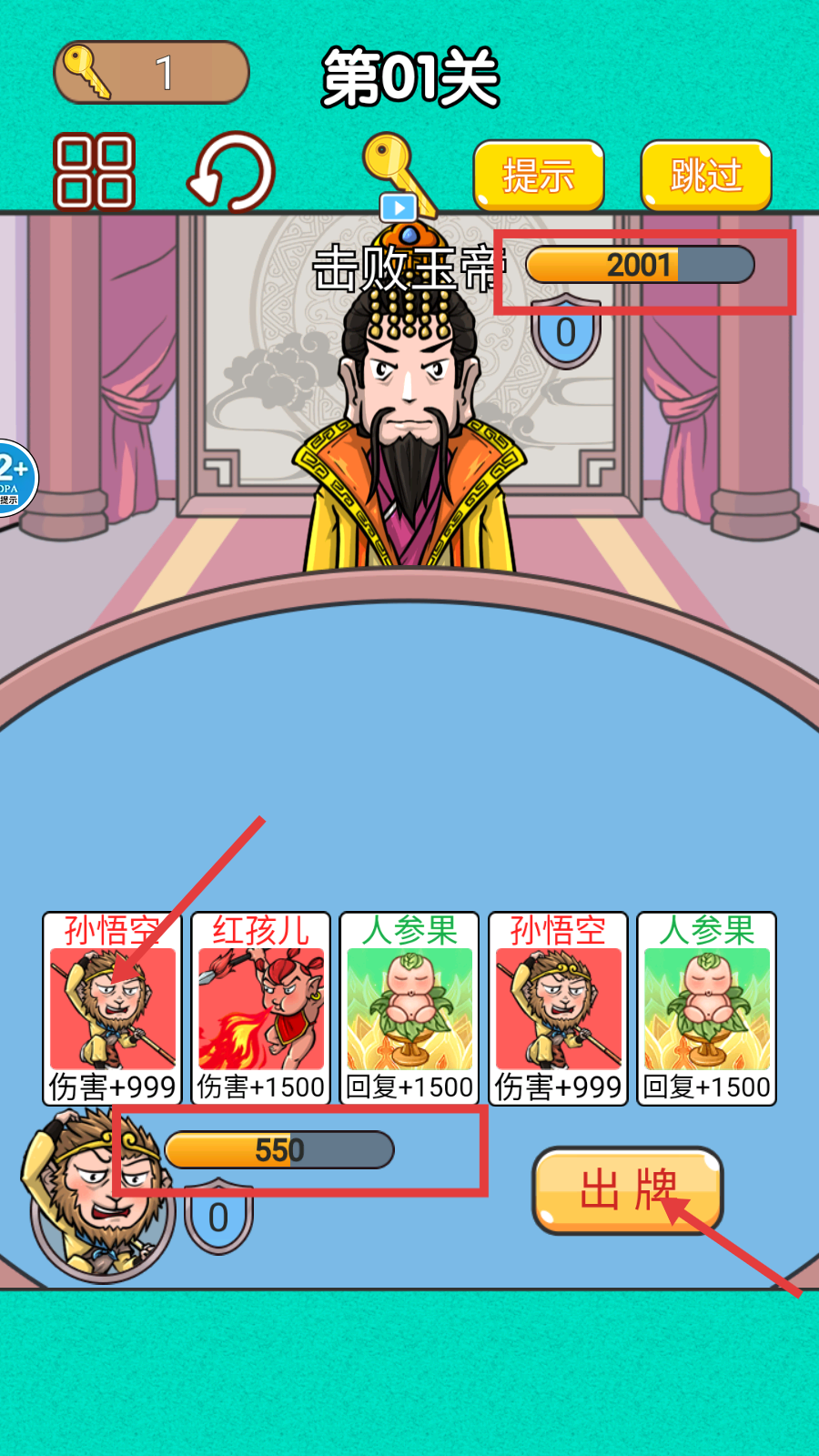This screenshot has height=1456, width=819.
Task: Play the selected cards with 出牌
Action: [x=627, y=1189]
